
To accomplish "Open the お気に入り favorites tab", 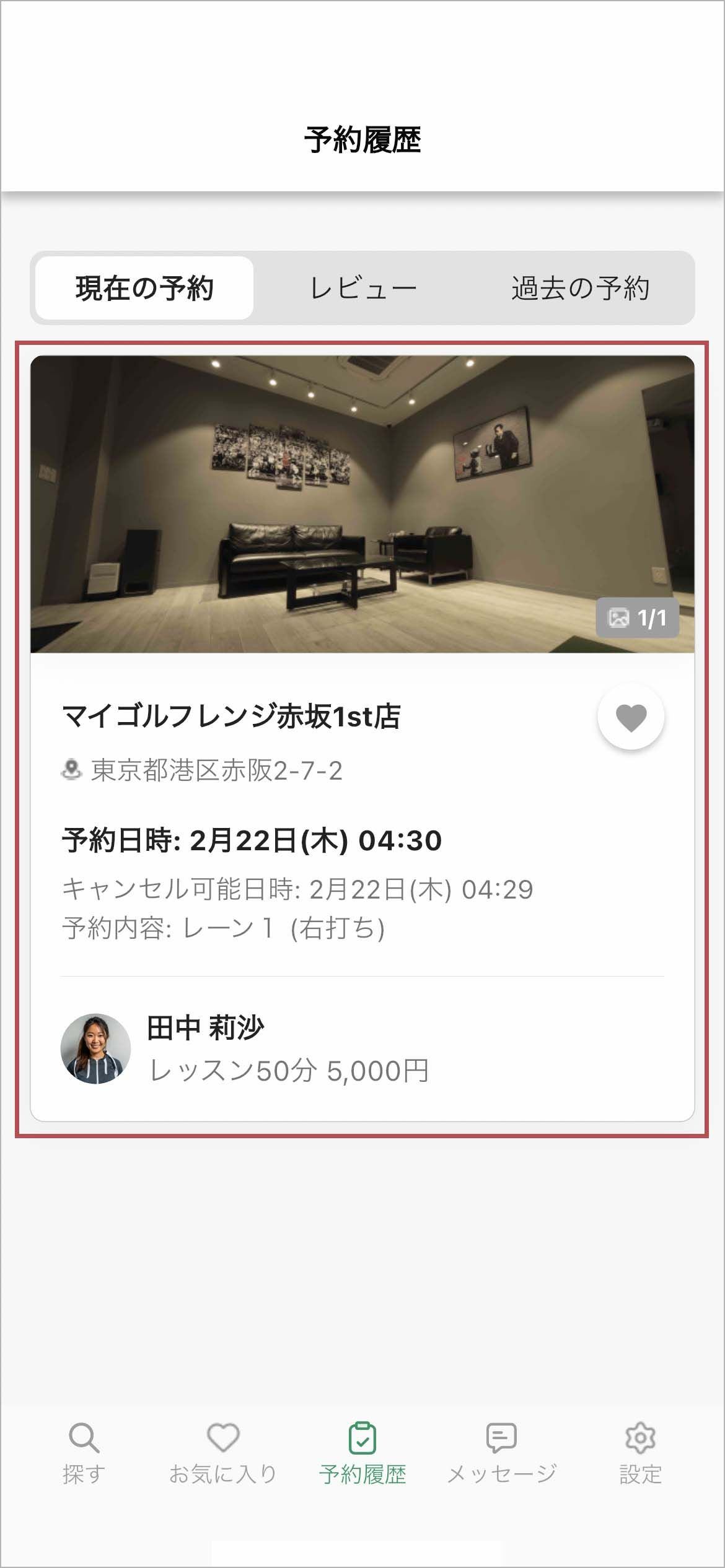I will click(x=223, y=1452).
